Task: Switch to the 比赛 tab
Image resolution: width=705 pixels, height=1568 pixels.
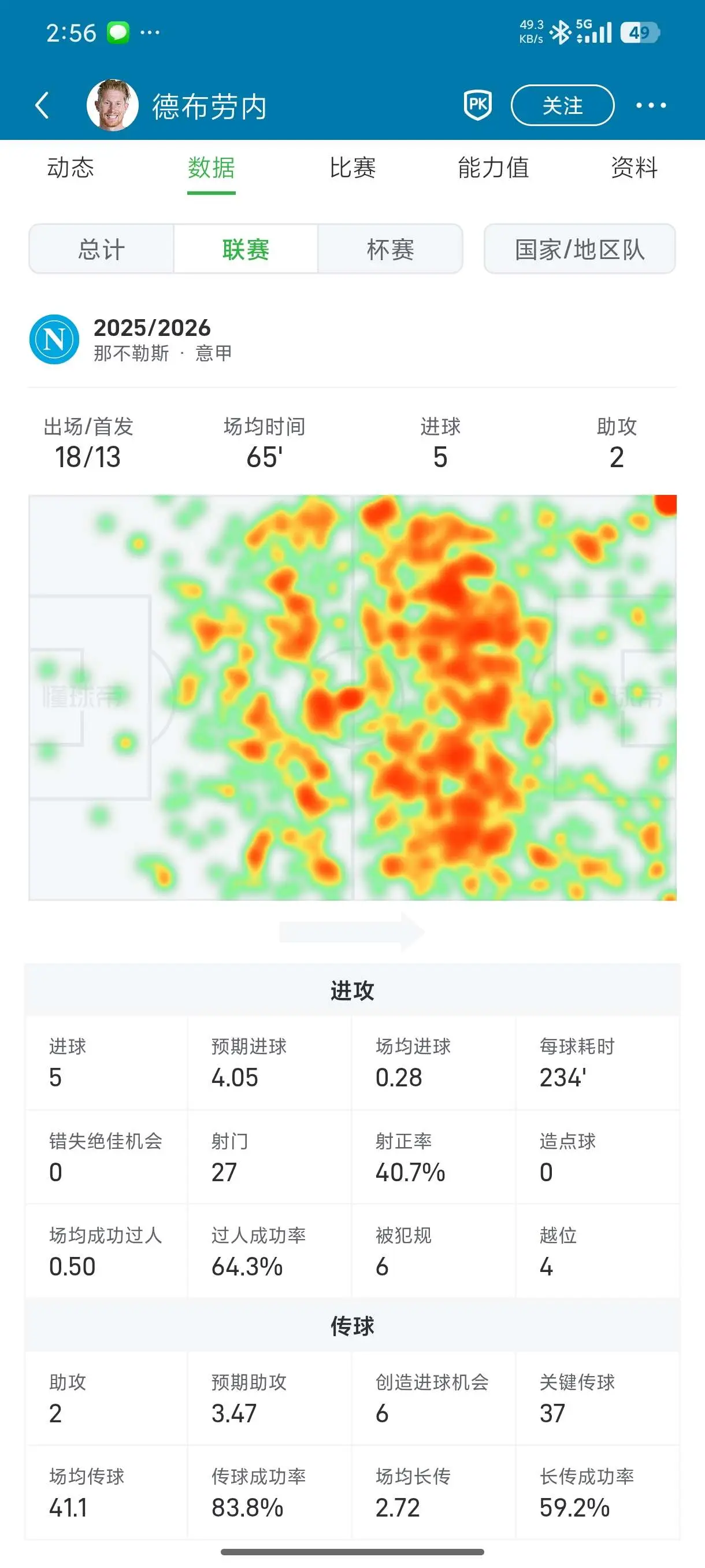Action: coord(352,168)
